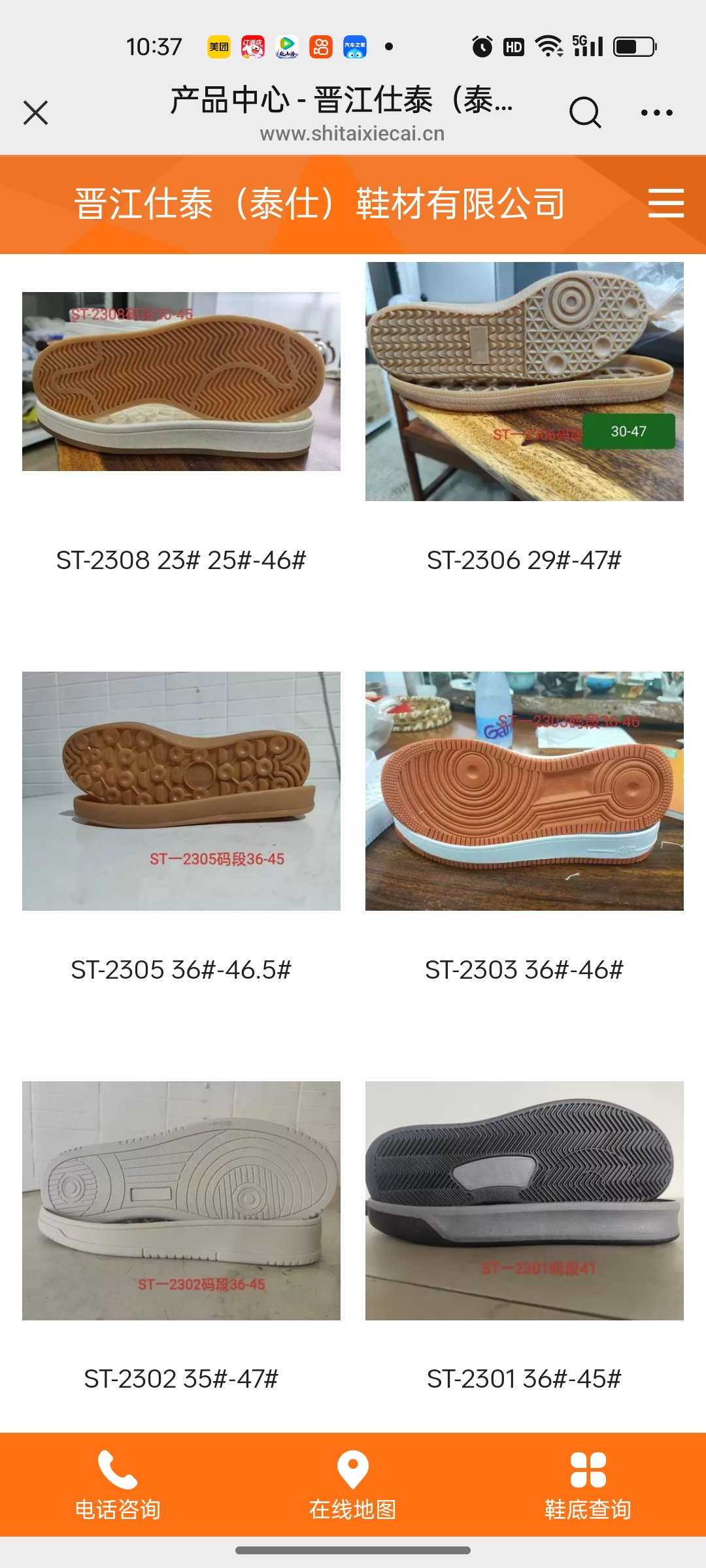The image size is (706, 1568).
Task: Open the ST-2306 29#-47# title link
Action: [524, 561]
